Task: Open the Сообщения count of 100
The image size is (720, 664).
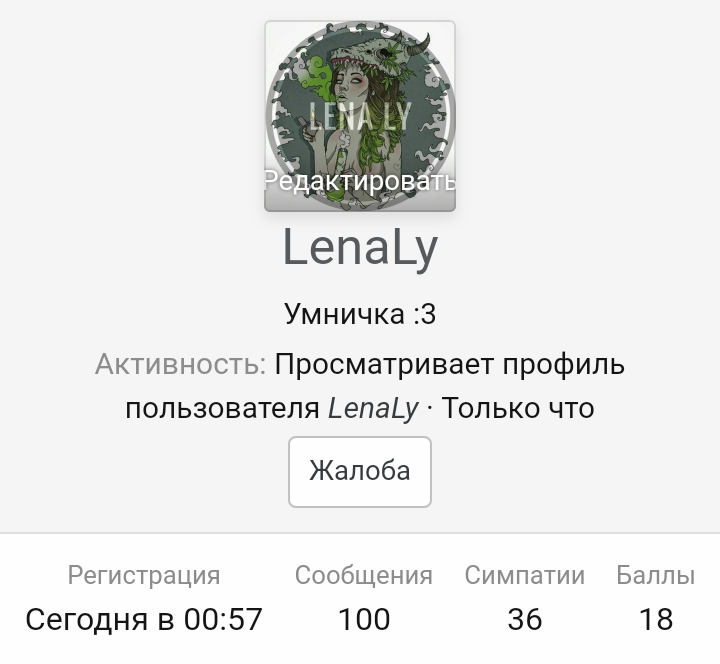Action: 364,619
